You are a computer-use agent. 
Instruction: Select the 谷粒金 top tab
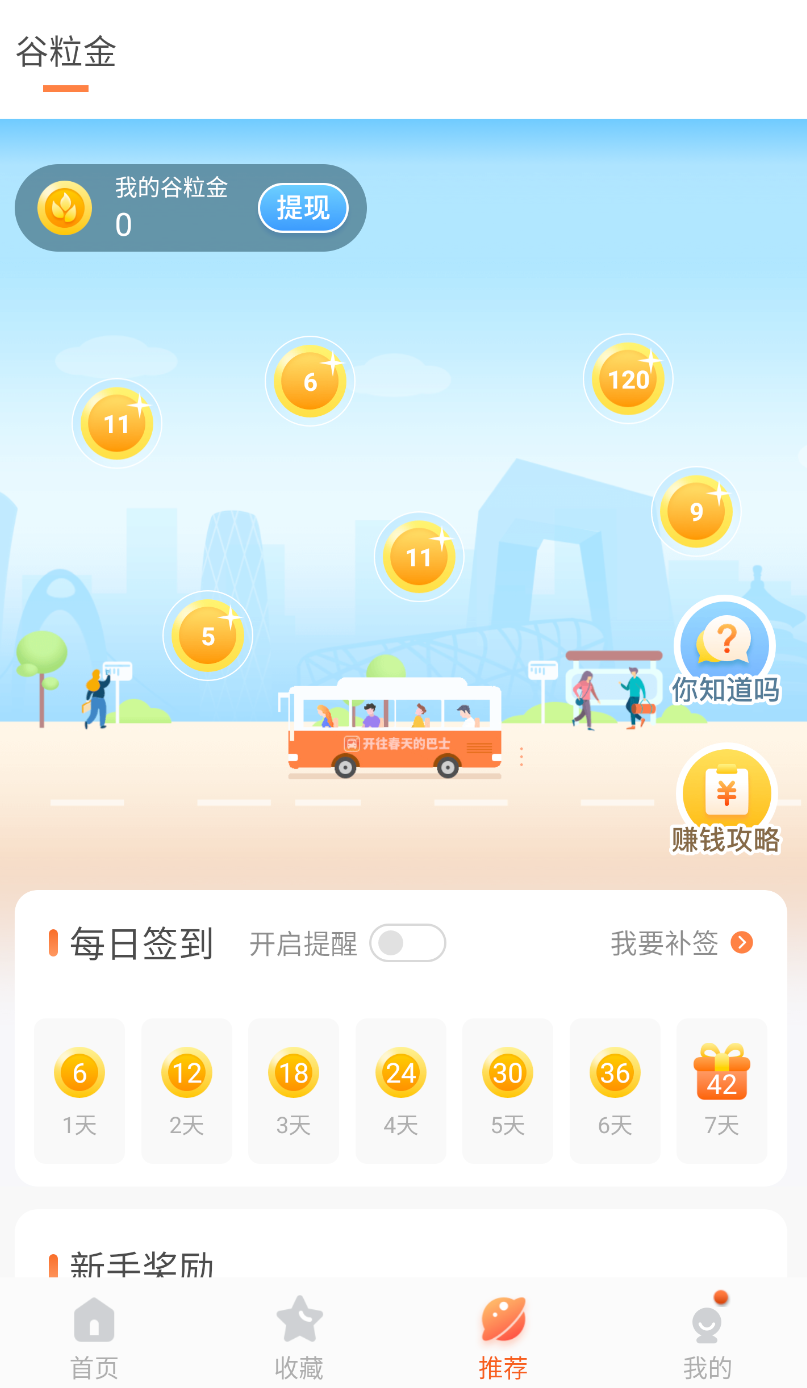coord(66,53)
